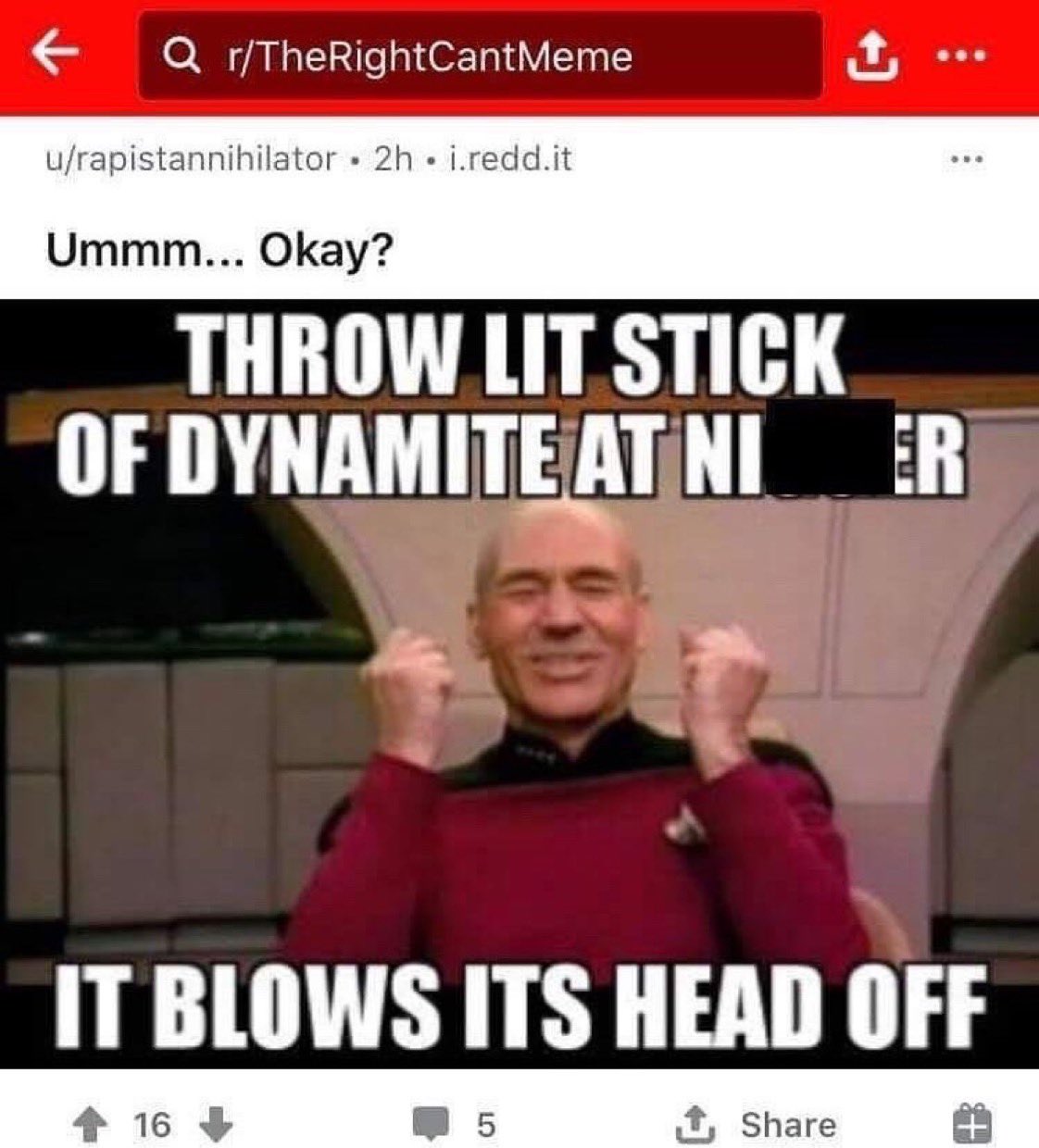Screen dimensions: 1039x1148
Task: Downvote the post
Action: tap(215, 1125)
